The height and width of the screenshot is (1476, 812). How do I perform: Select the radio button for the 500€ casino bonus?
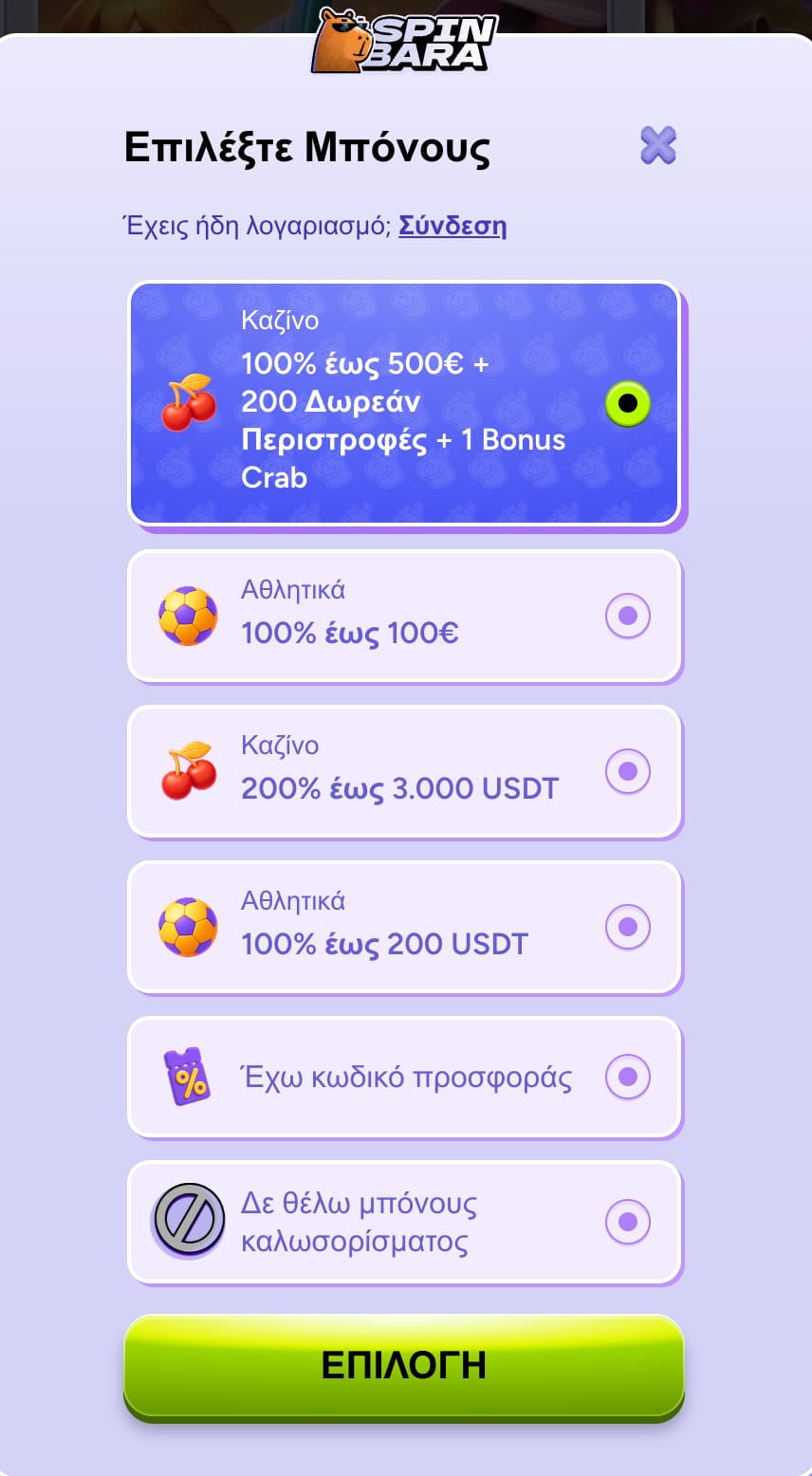coord(627,402)
